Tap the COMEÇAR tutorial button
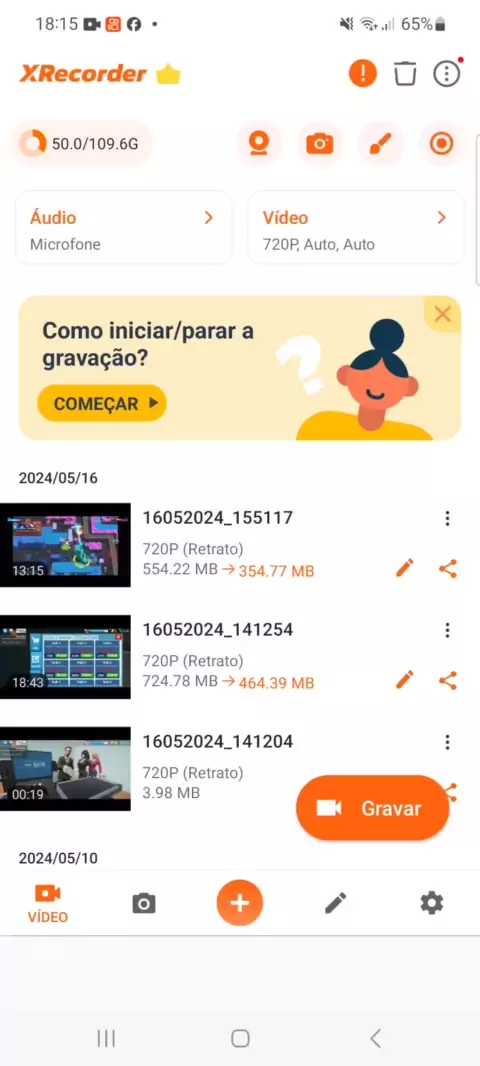The width and height of the screenshot is (480, 1066). point(102,403)
